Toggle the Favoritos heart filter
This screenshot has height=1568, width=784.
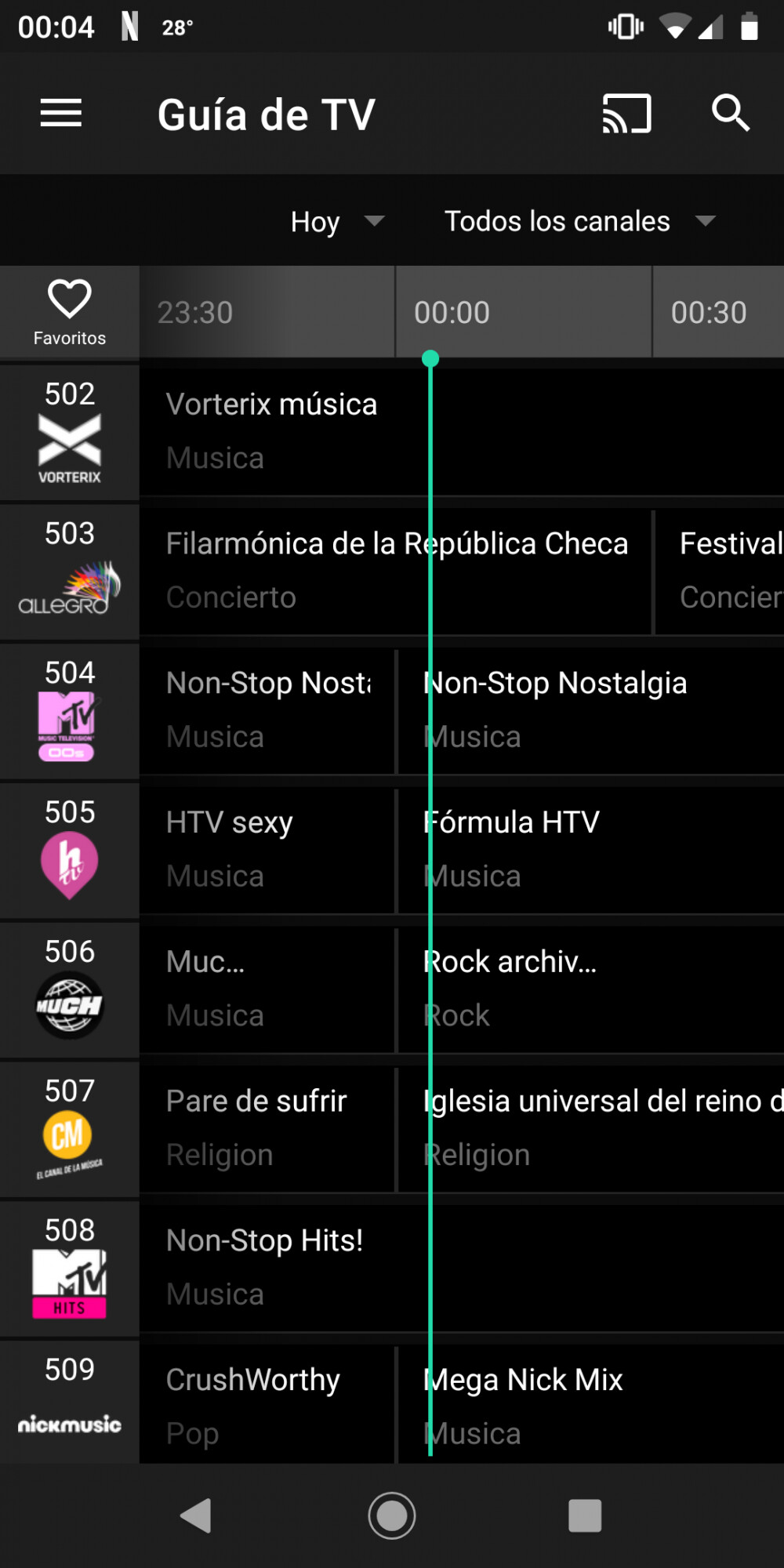pyautogui.click(x=69, y=310)
